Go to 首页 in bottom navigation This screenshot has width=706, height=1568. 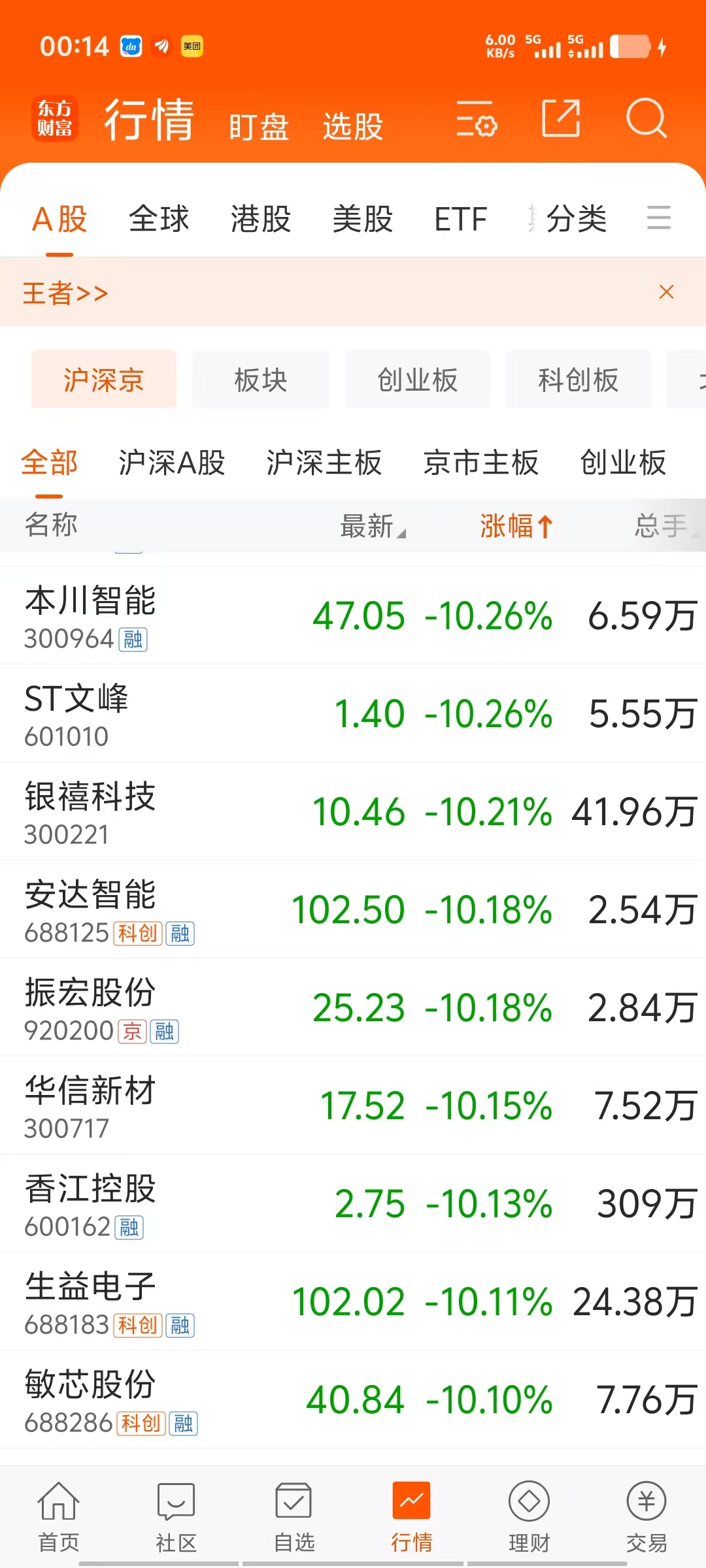pos(59,1517)
